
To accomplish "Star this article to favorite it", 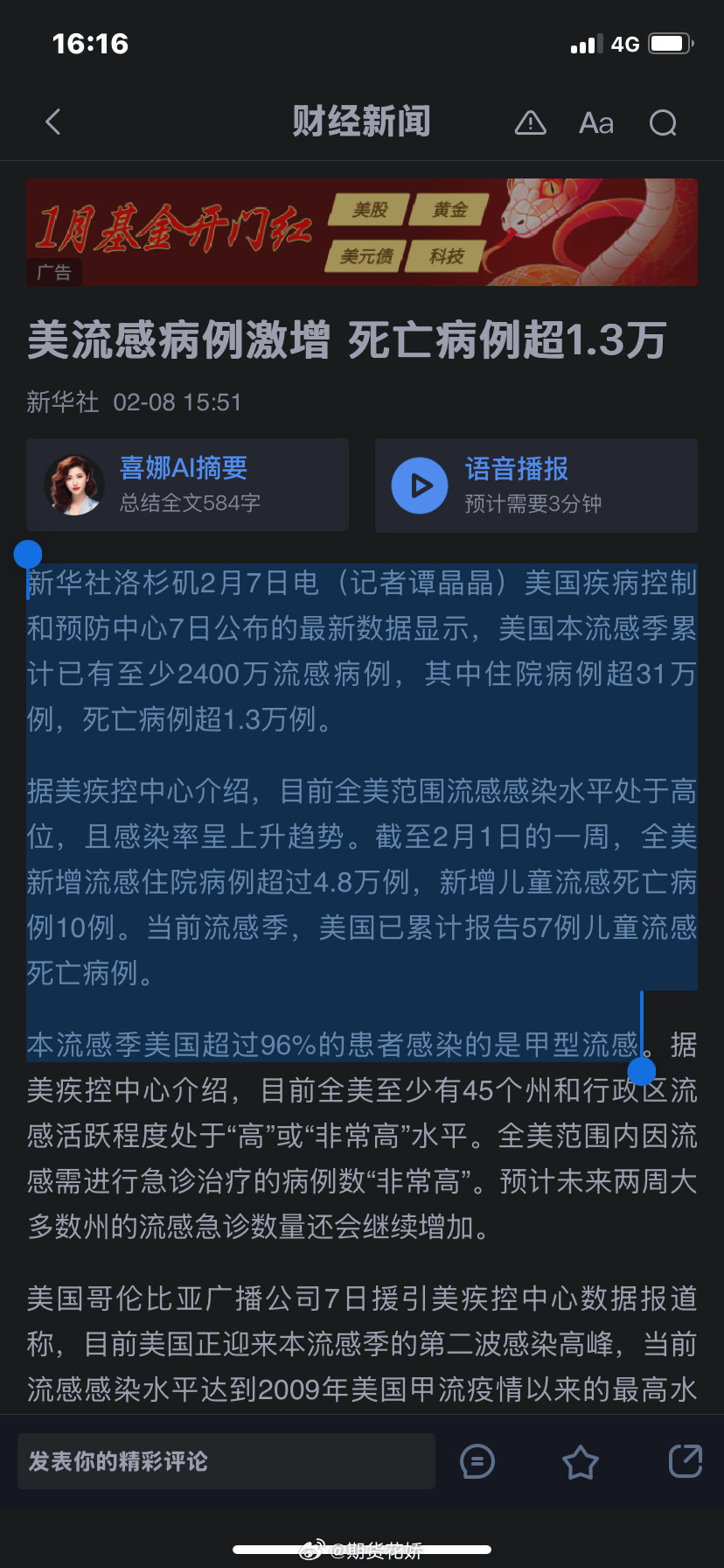I will tap(580, 1460).
